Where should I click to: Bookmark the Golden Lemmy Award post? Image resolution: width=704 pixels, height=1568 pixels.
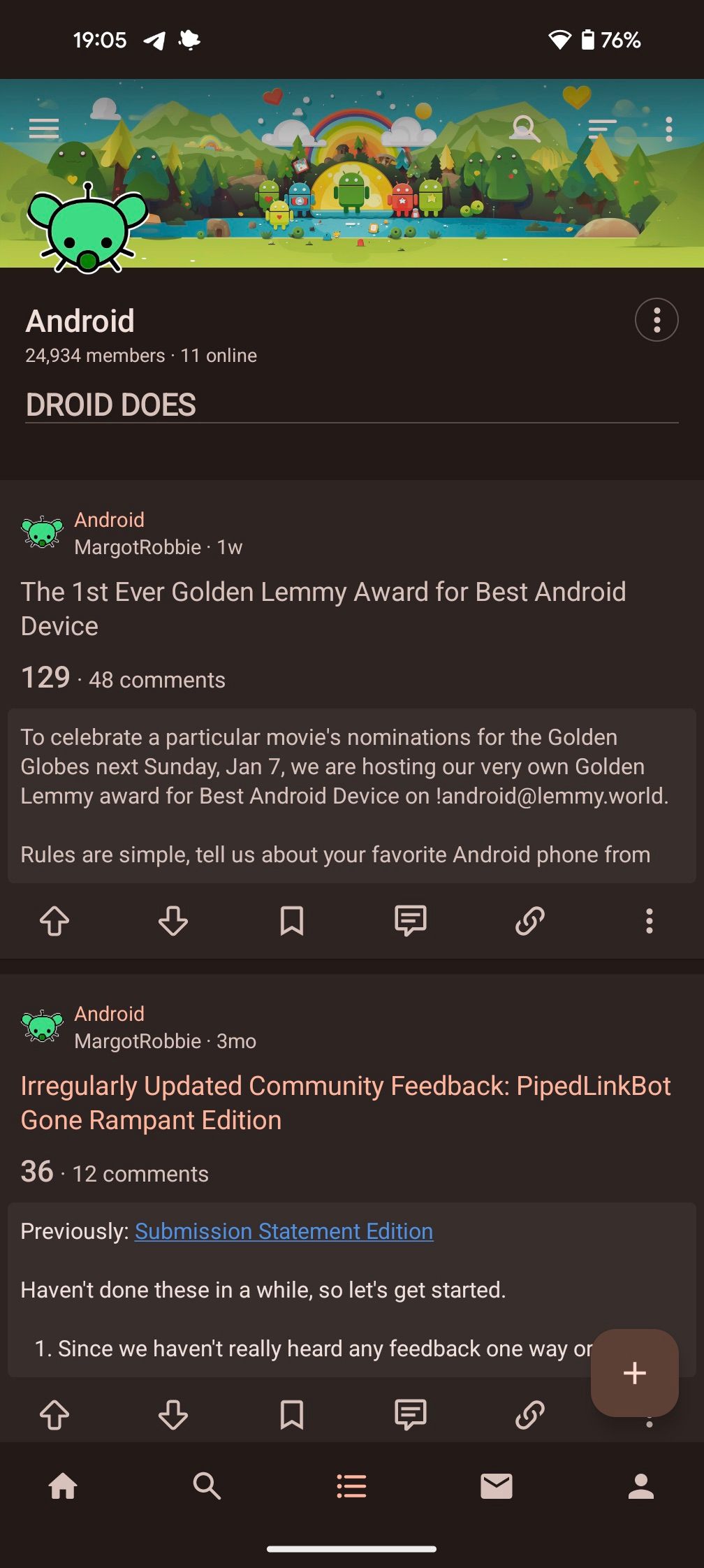pyautogui.click(x=292, y=921)
